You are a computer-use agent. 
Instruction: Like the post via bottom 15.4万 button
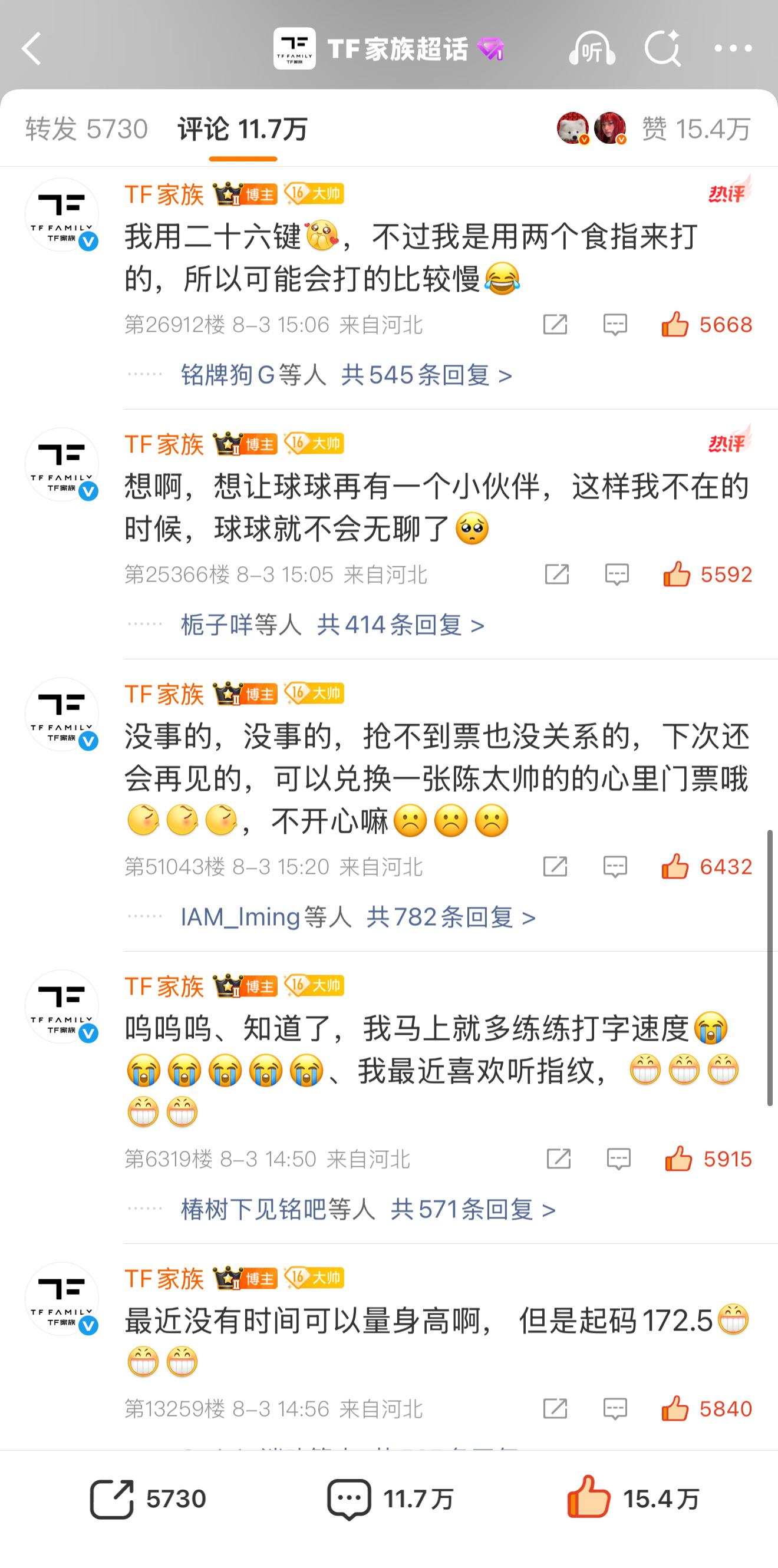[x=633, y=1497]
